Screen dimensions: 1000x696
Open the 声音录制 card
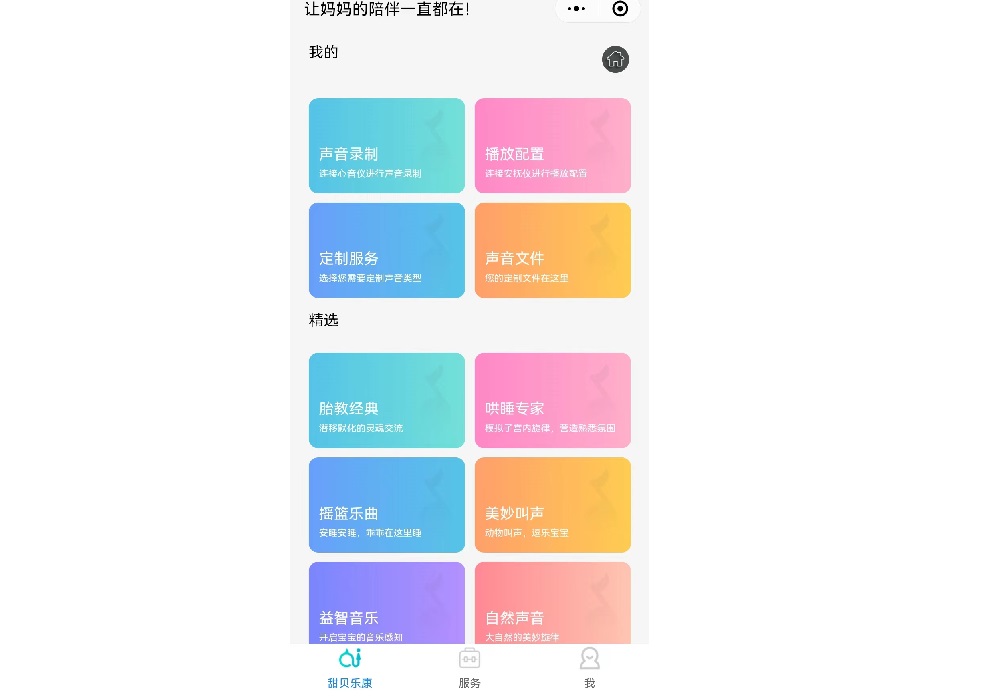pos(386,146)
